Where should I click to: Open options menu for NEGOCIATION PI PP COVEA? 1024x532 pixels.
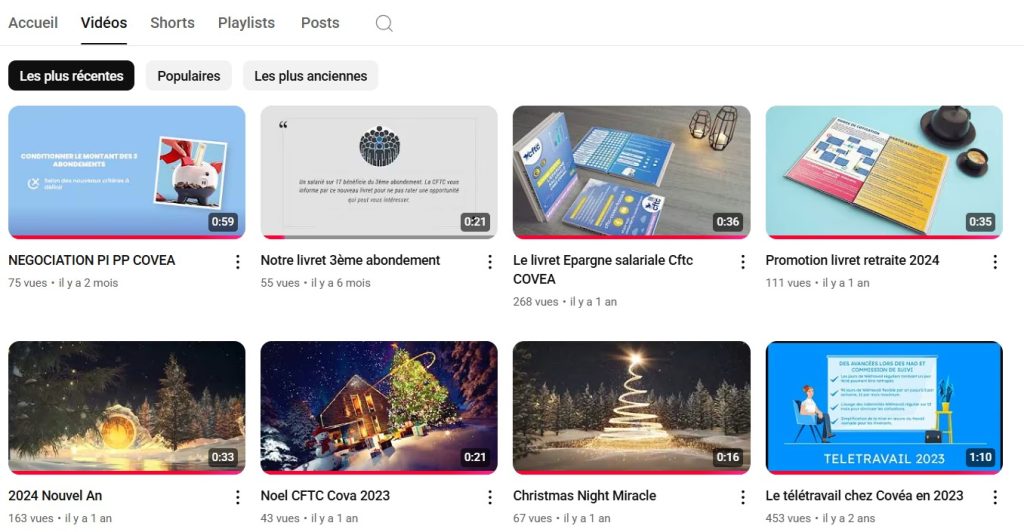(237, 262)
